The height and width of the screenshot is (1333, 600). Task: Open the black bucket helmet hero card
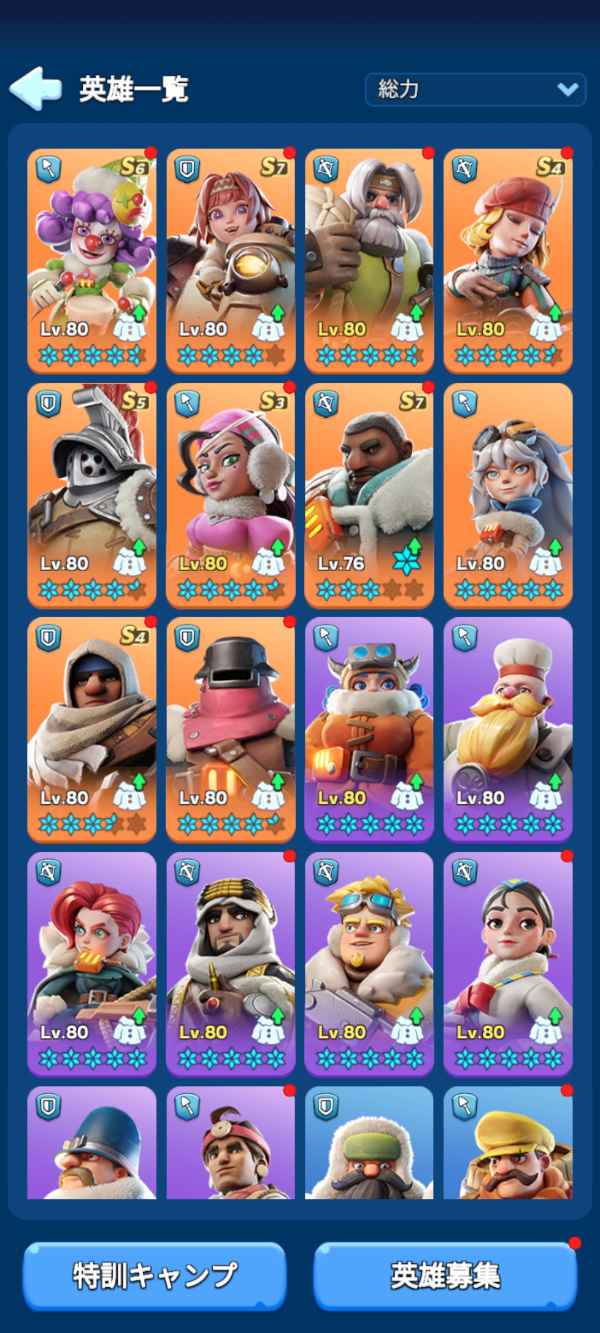[231, 730]
